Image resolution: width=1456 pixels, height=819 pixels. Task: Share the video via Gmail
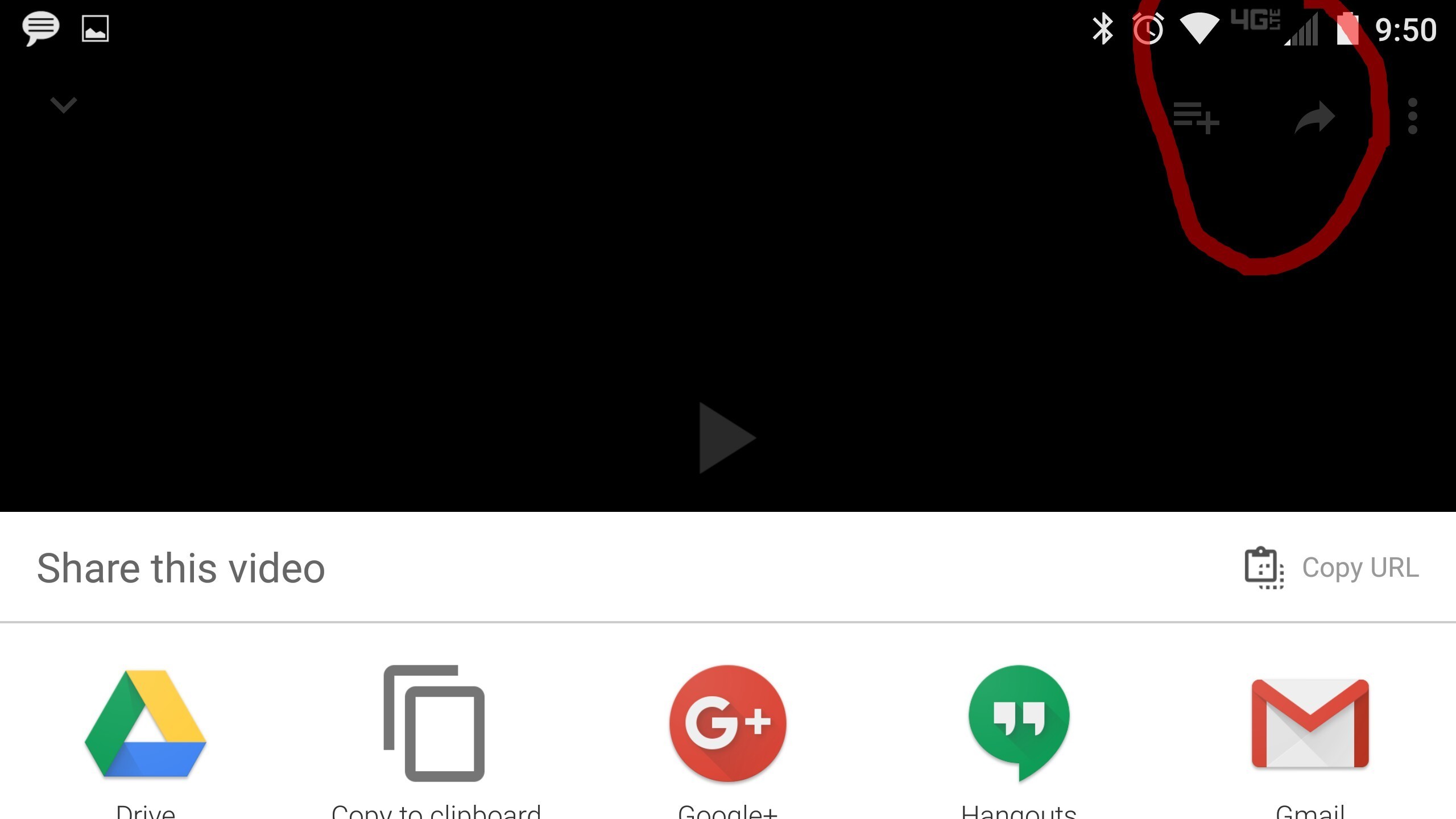1310,723
